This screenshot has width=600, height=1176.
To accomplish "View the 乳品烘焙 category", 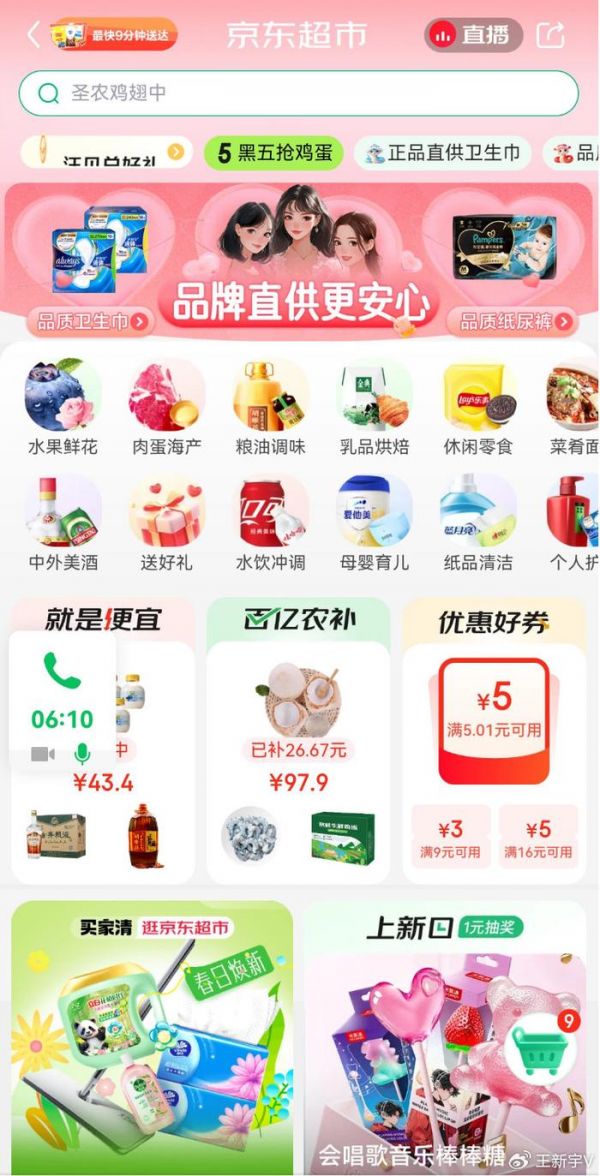I will click(375, 408).
